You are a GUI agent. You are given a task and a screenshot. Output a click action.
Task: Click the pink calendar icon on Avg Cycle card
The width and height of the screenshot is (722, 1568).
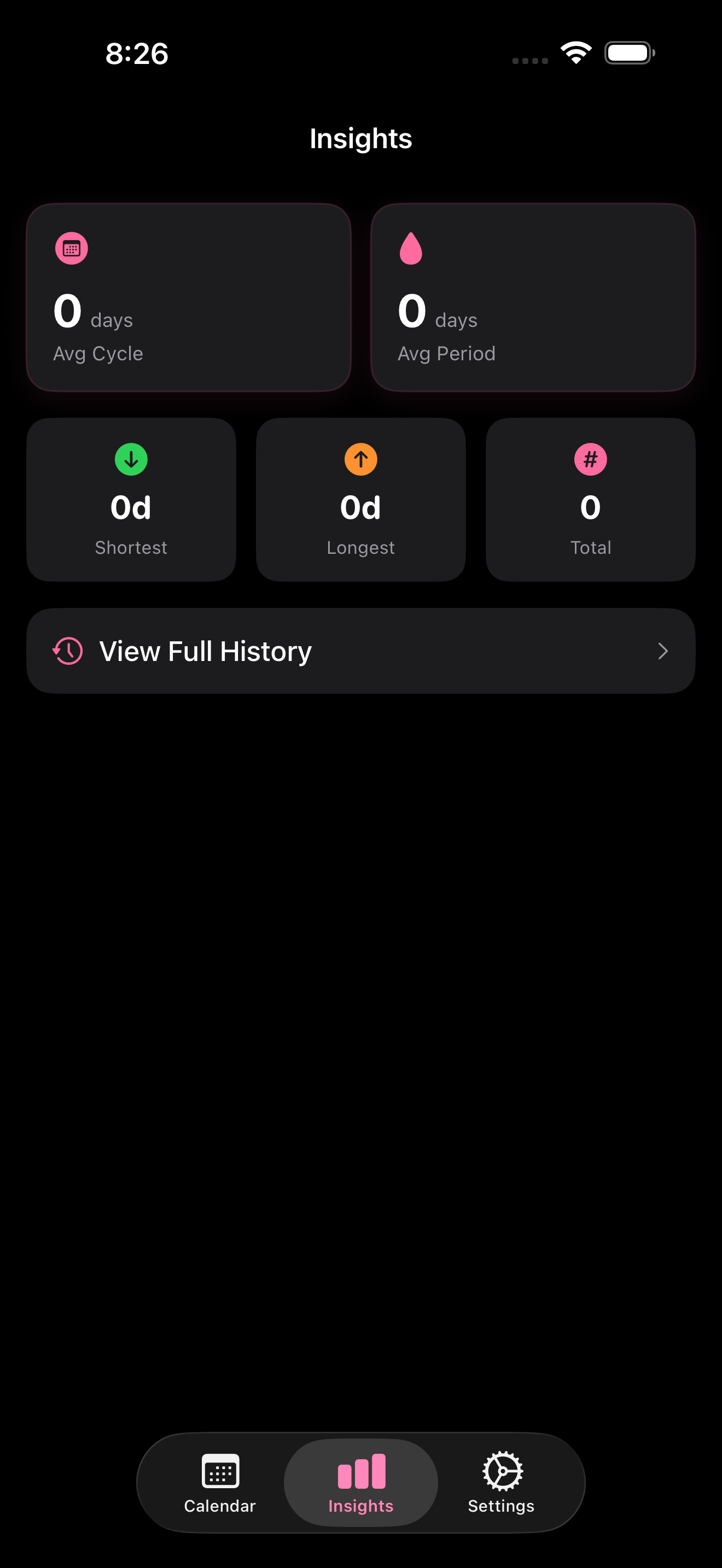tap(71, 248)
